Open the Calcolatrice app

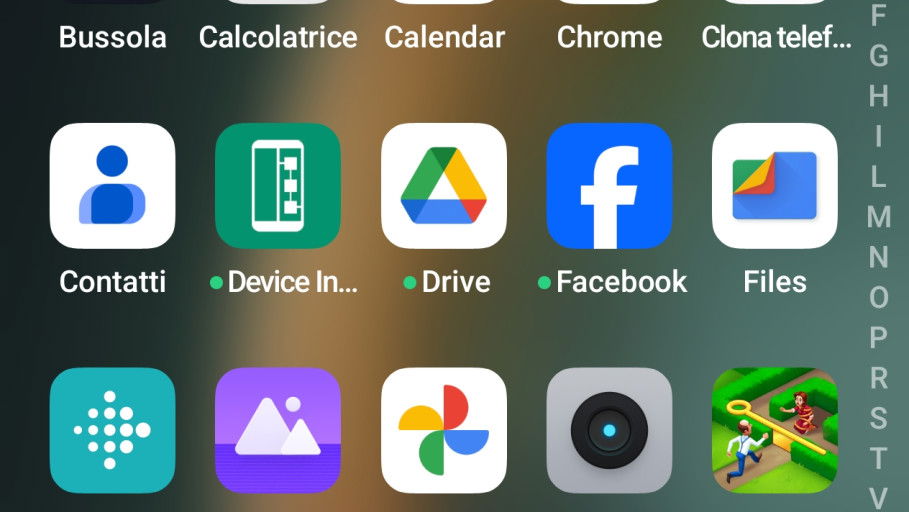click(278, 38)
